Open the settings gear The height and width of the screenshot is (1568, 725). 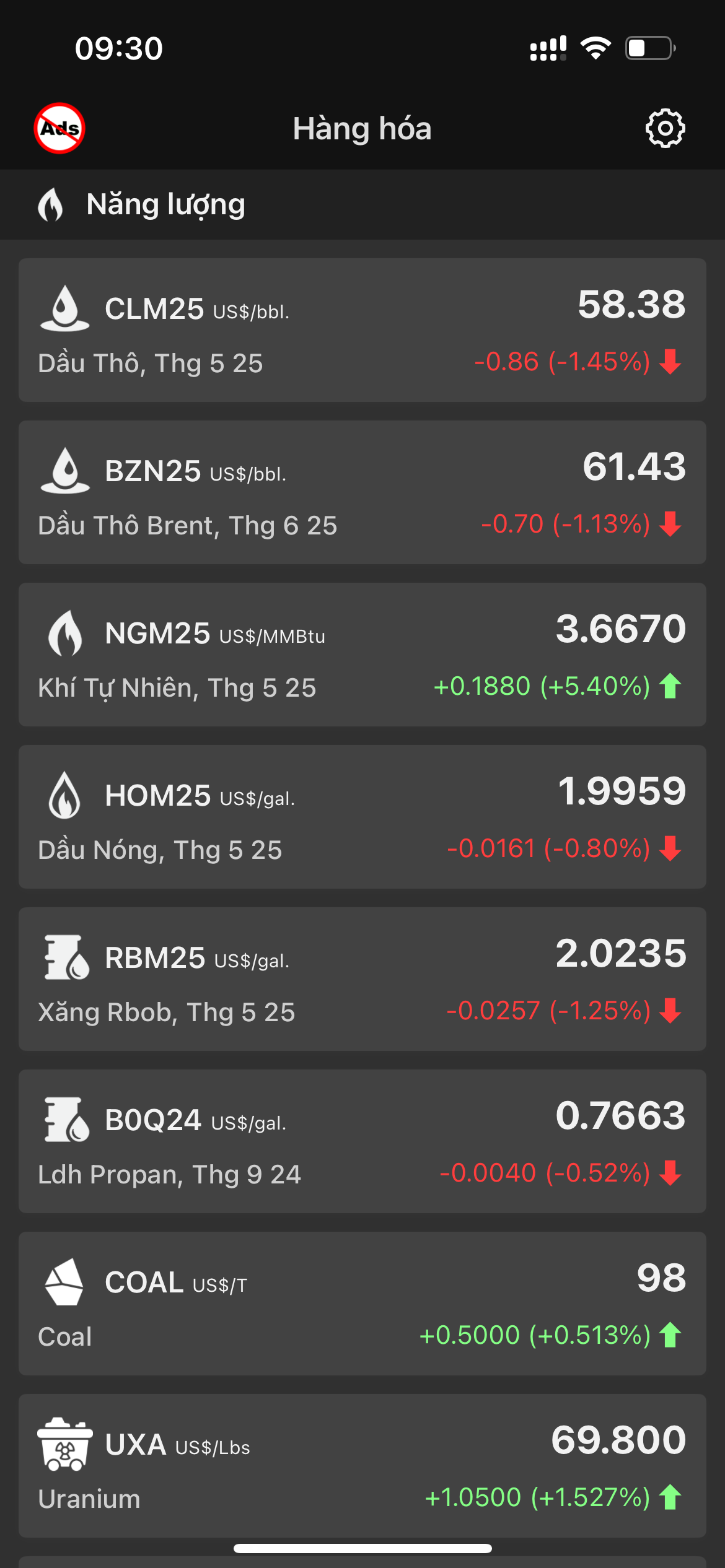tap(665, 129)
